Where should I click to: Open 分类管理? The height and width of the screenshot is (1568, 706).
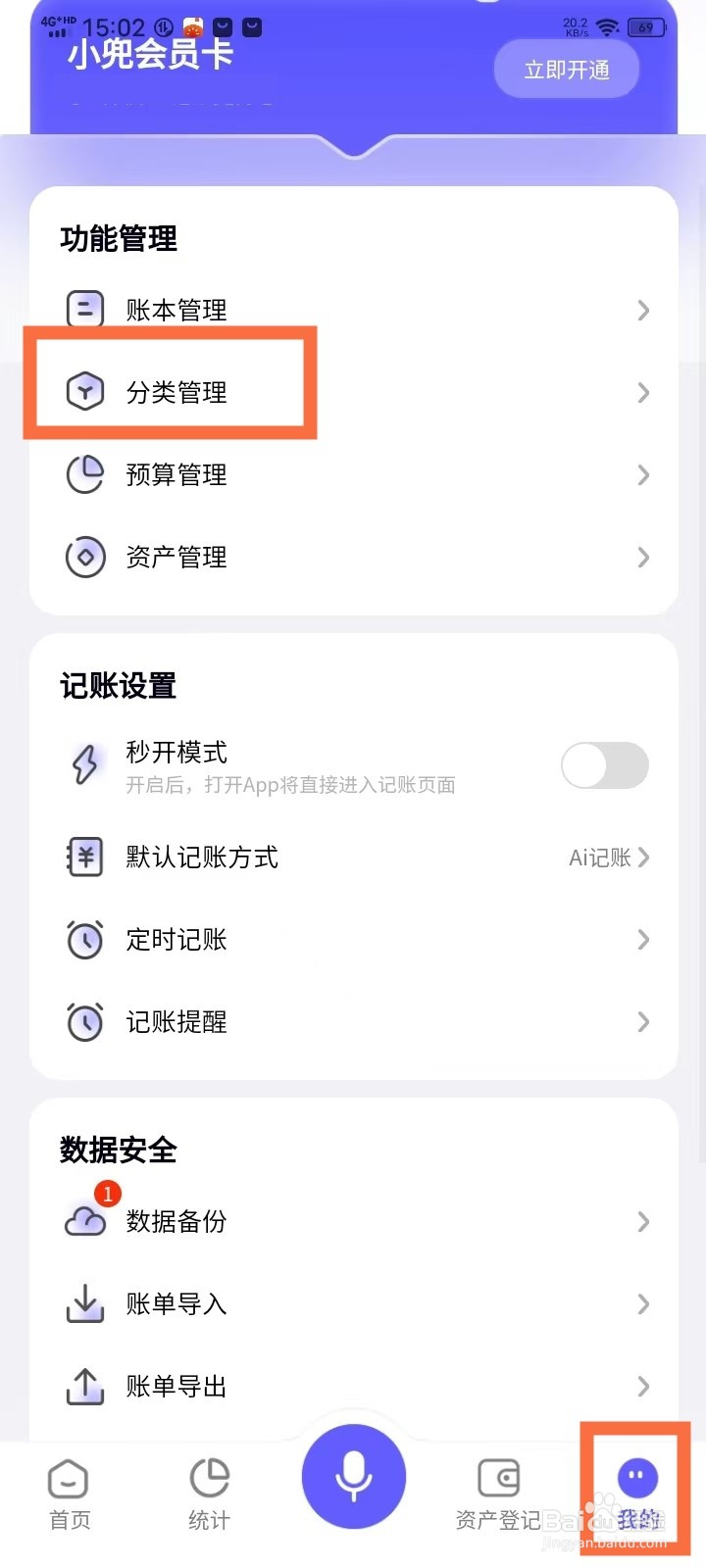click(353, 393)
